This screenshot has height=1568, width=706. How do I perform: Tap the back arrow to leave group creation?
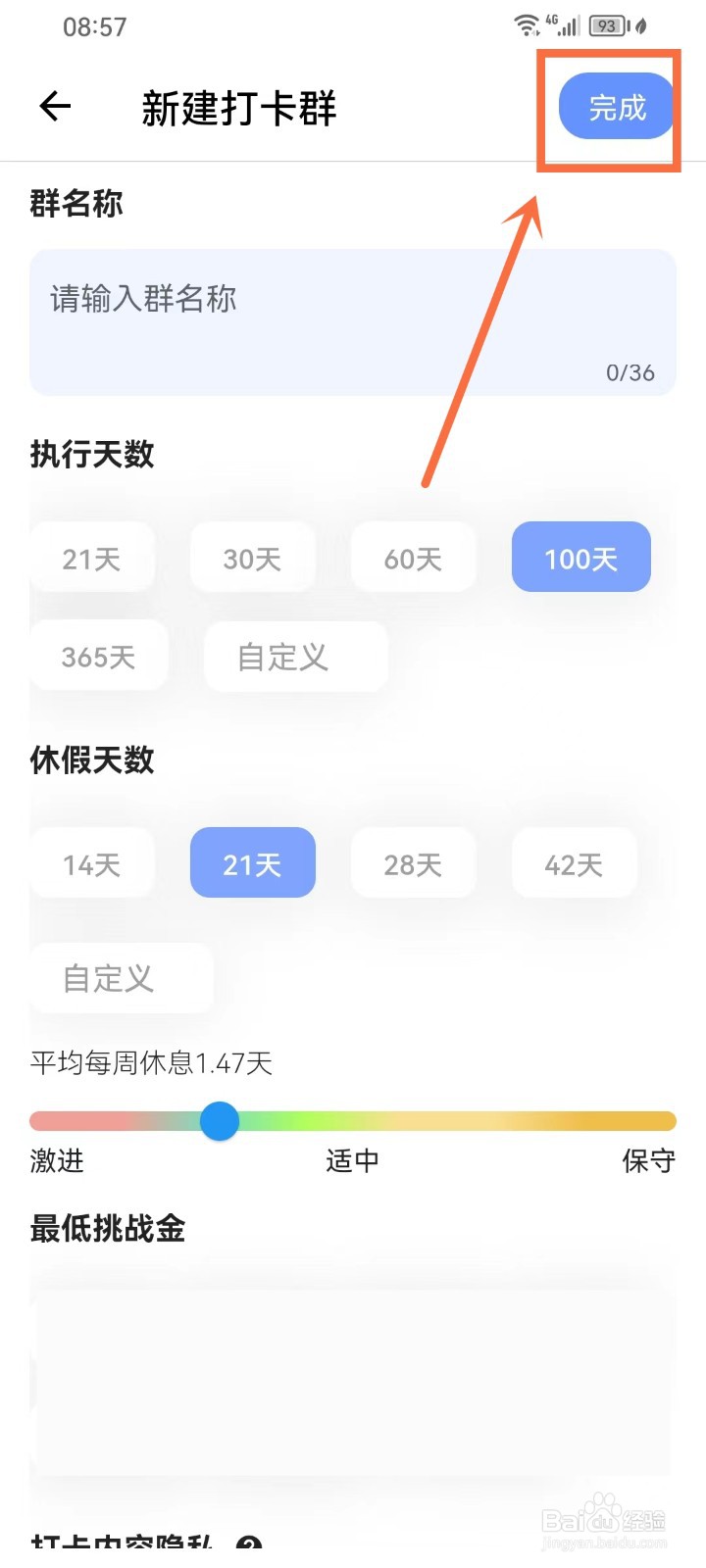(54, 106)
